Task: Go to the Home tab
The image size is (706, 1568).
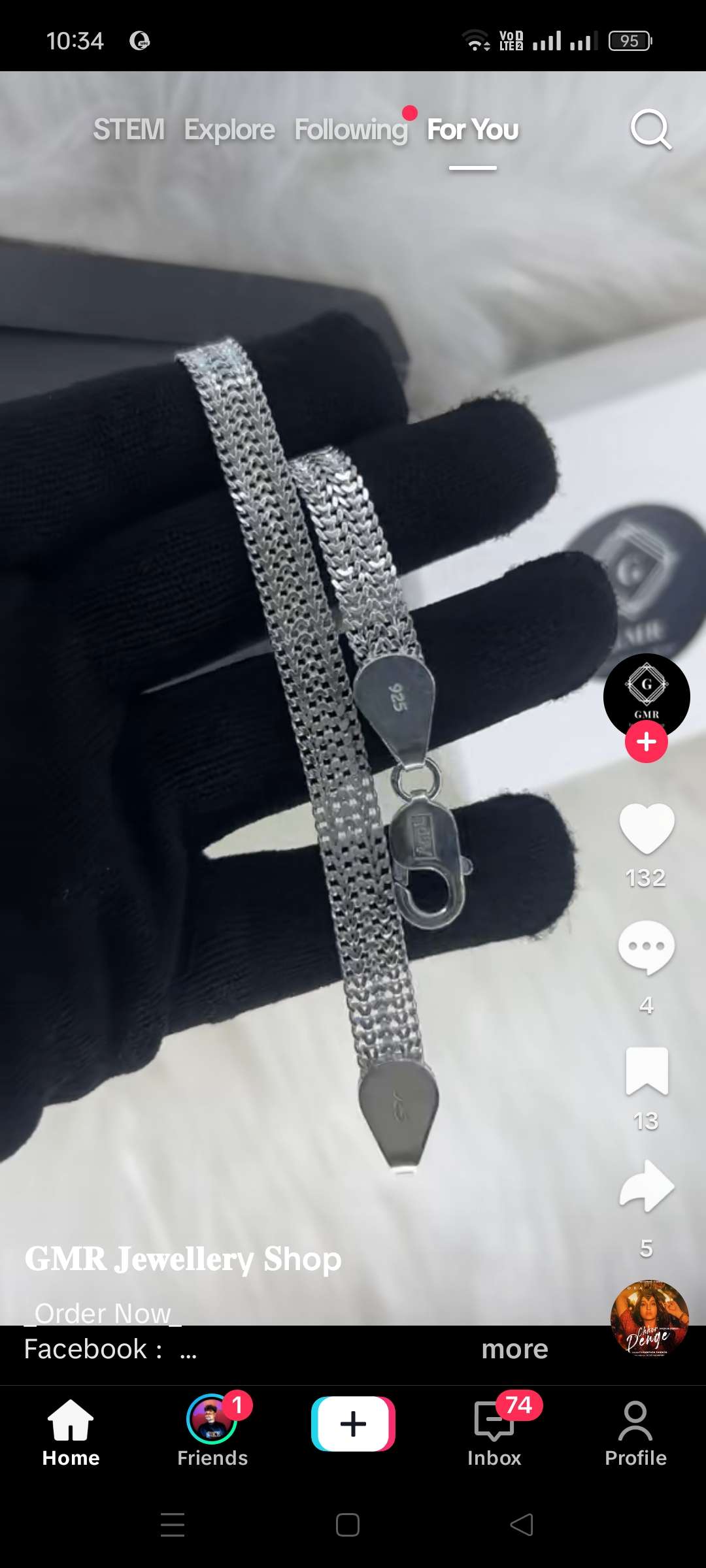Action: tap(71, 1432)
